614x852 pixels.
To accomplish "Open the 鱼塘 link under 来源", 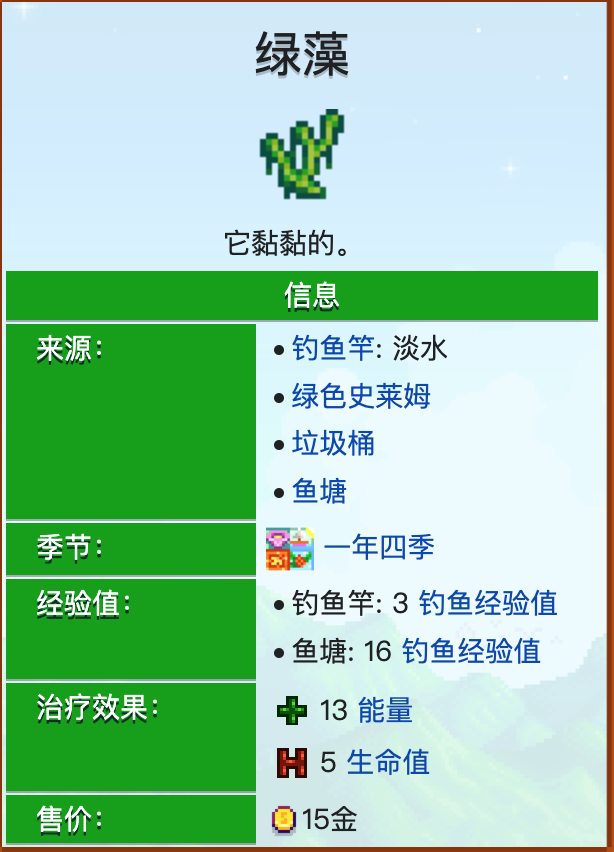I will (319, 492).
